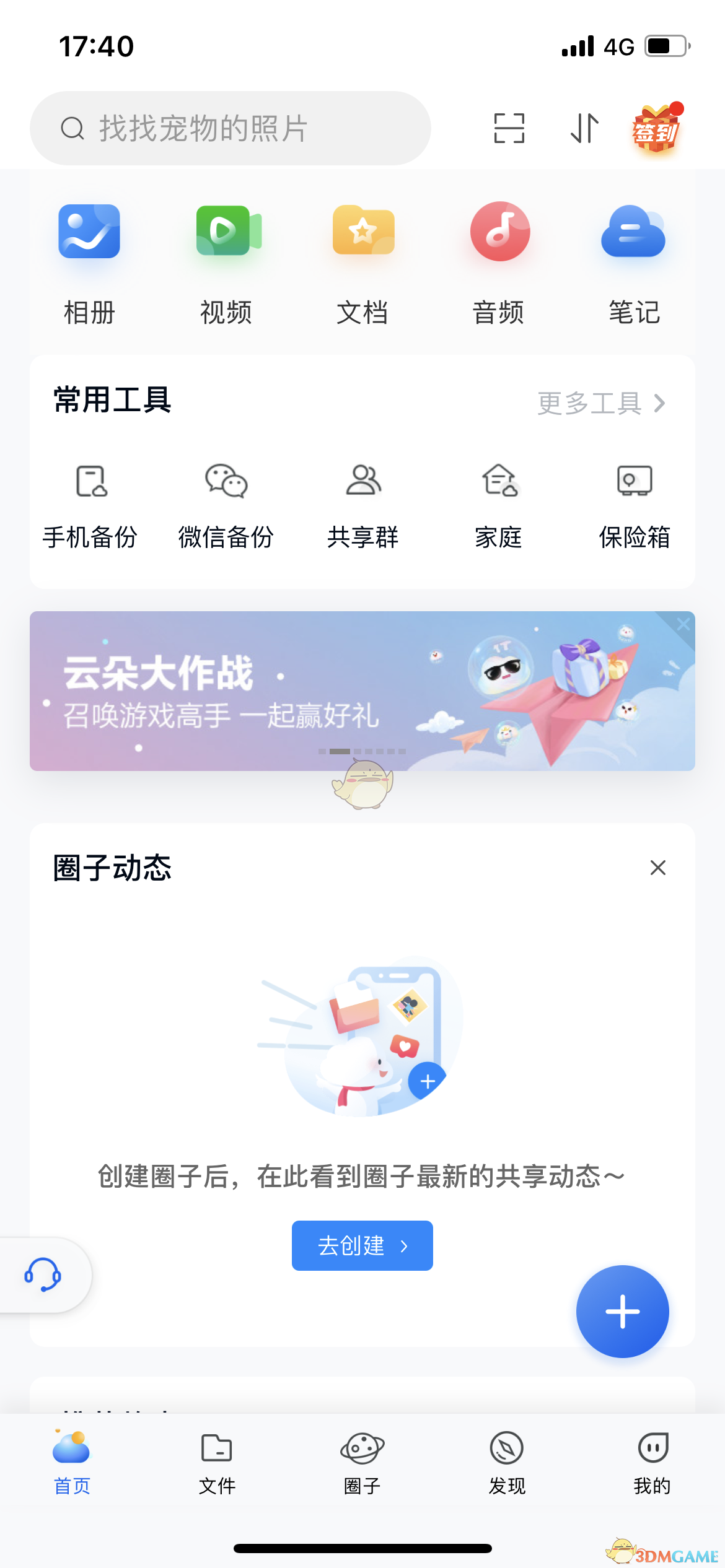
Task: Dismiss the 圈子动态 card
Action: pos(657,868)
